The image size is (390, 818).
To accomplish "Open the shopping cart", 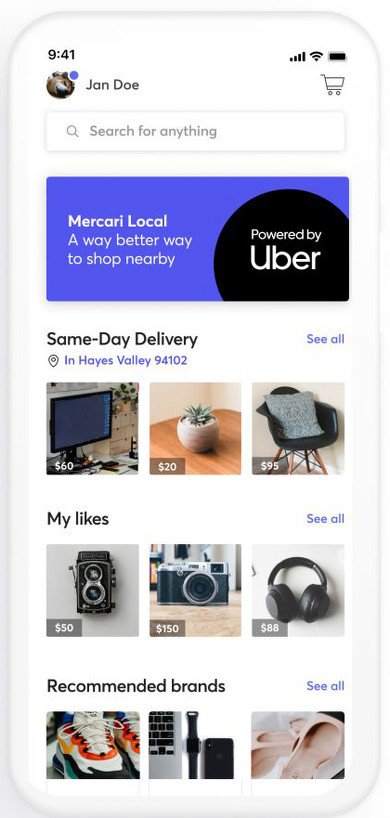I will pos(333,85).
